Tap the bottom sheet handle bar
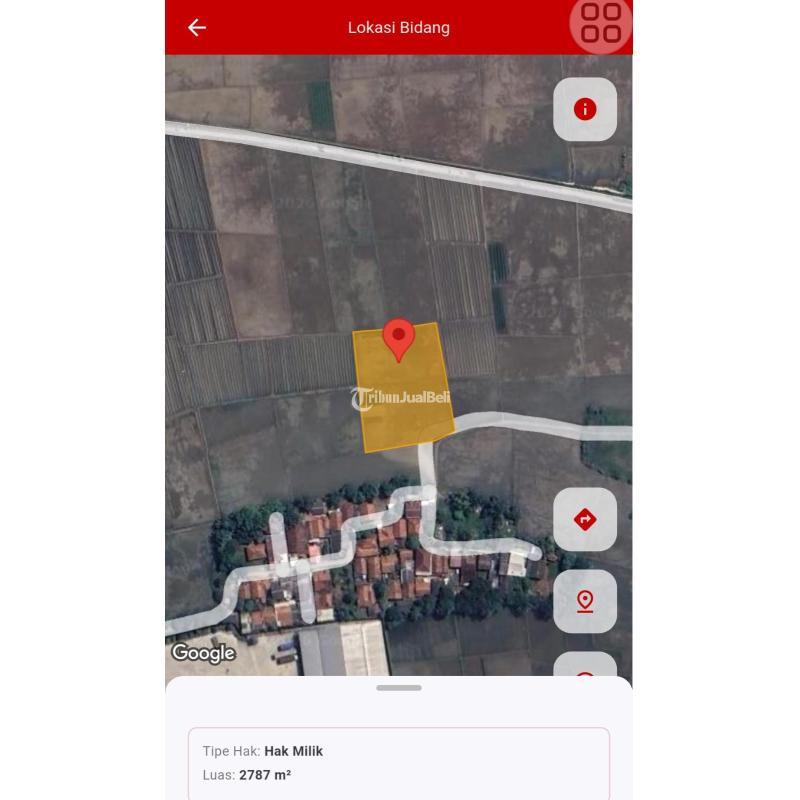The height and width of the screenshot is (800, 800). pos(399,688)
